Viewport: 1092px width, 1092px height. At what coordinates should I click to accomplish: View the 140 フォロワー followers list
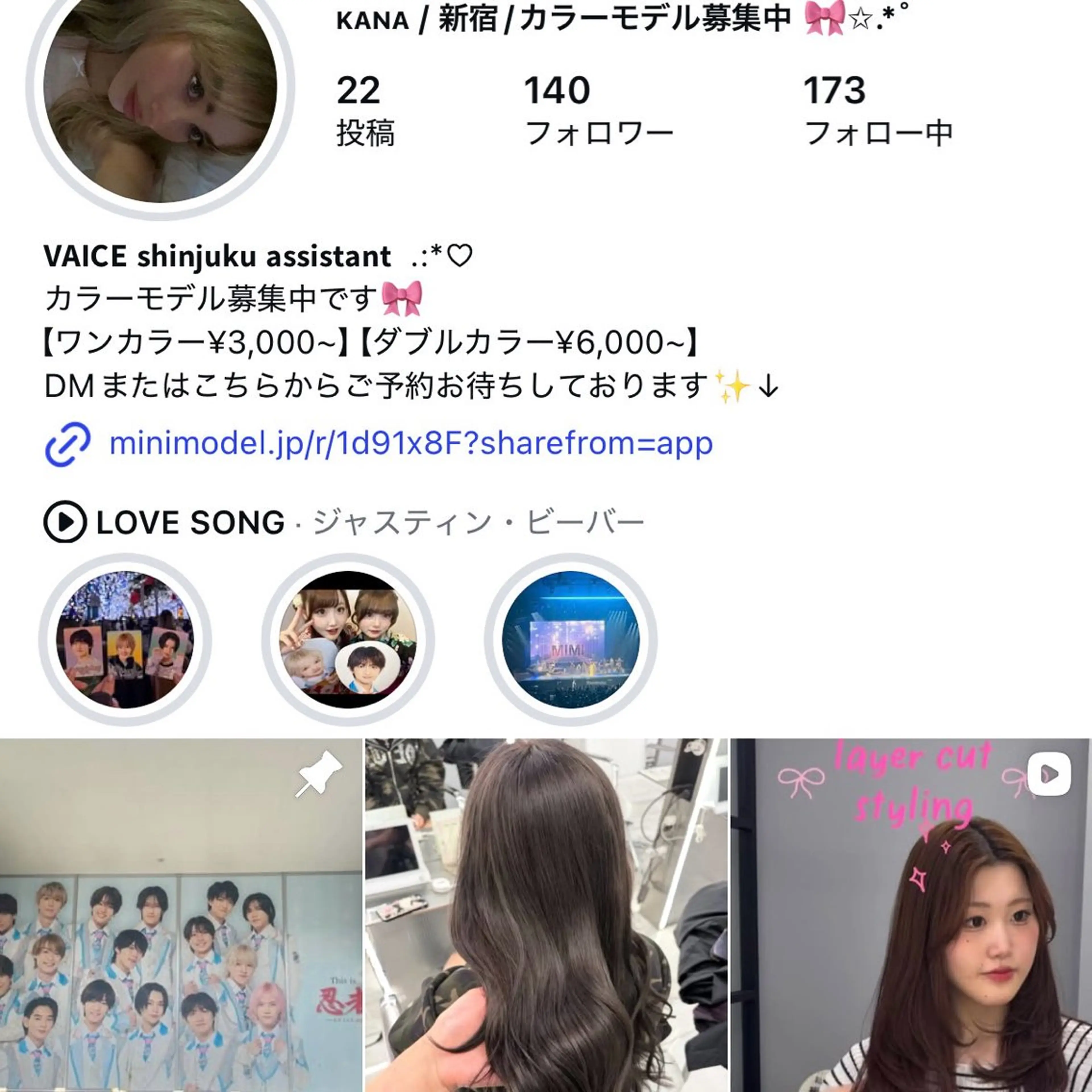[598, 111]
